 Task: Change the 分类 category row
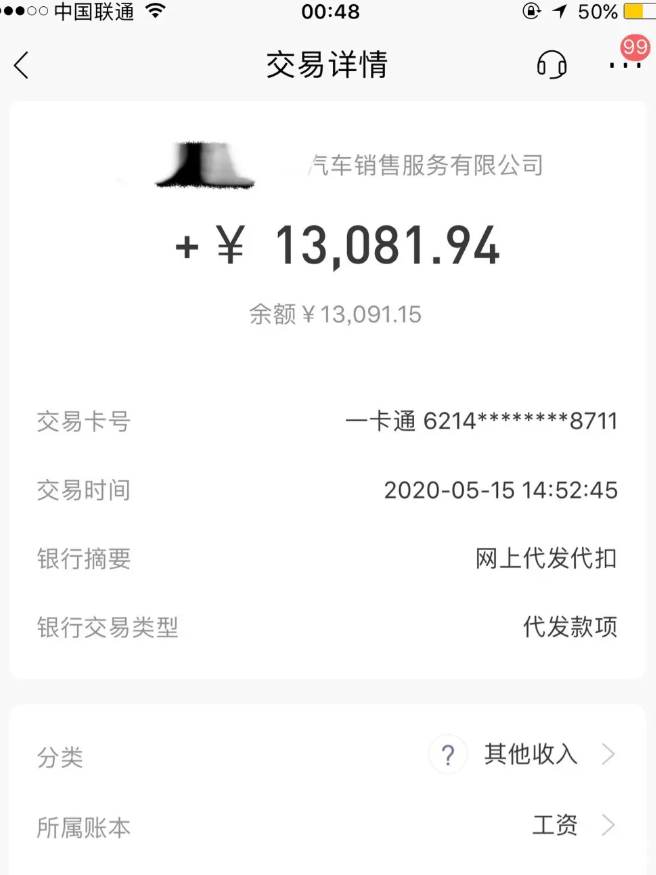click(x=530, y=755)
